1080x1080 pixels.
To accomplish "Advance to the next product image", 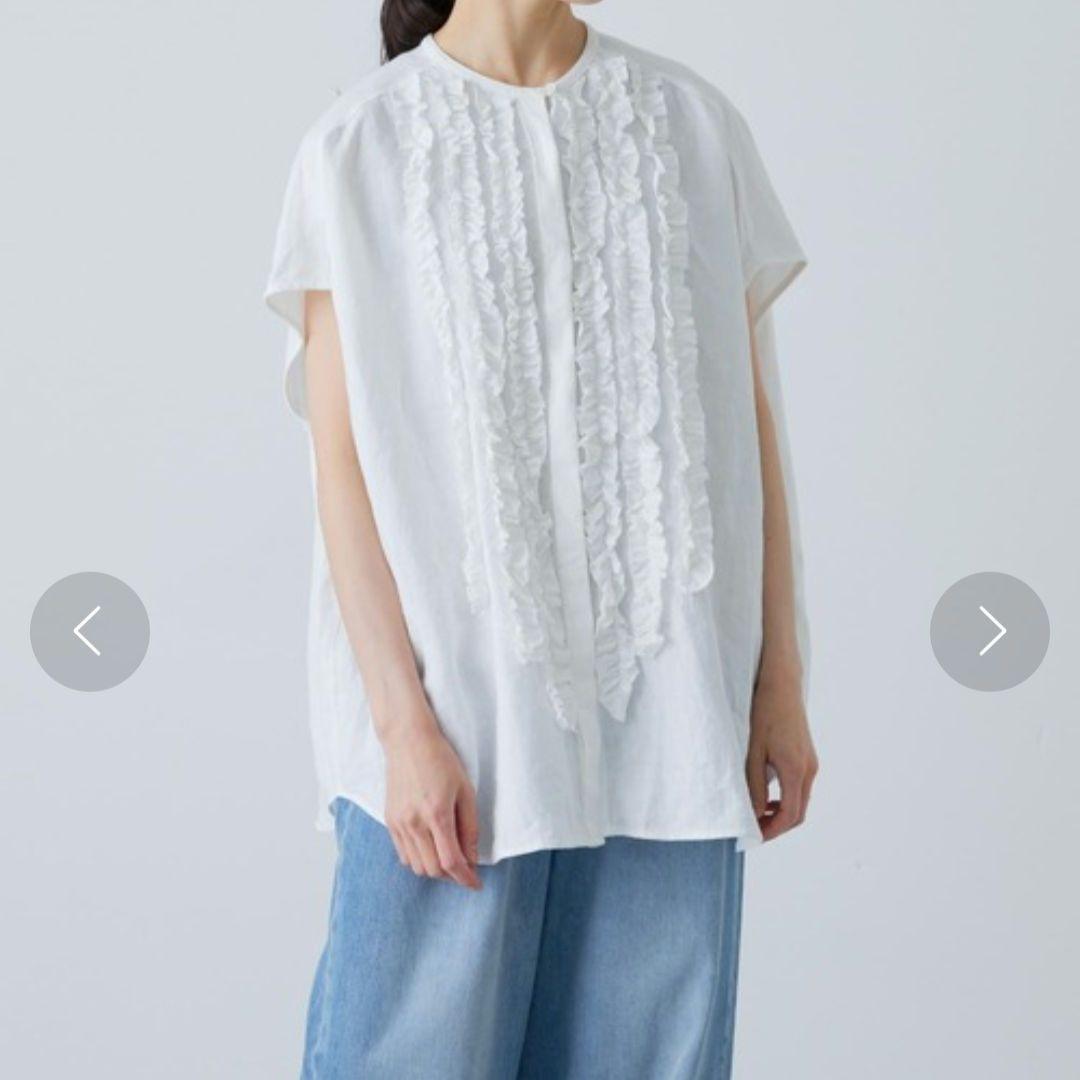I will click(989, 631).
